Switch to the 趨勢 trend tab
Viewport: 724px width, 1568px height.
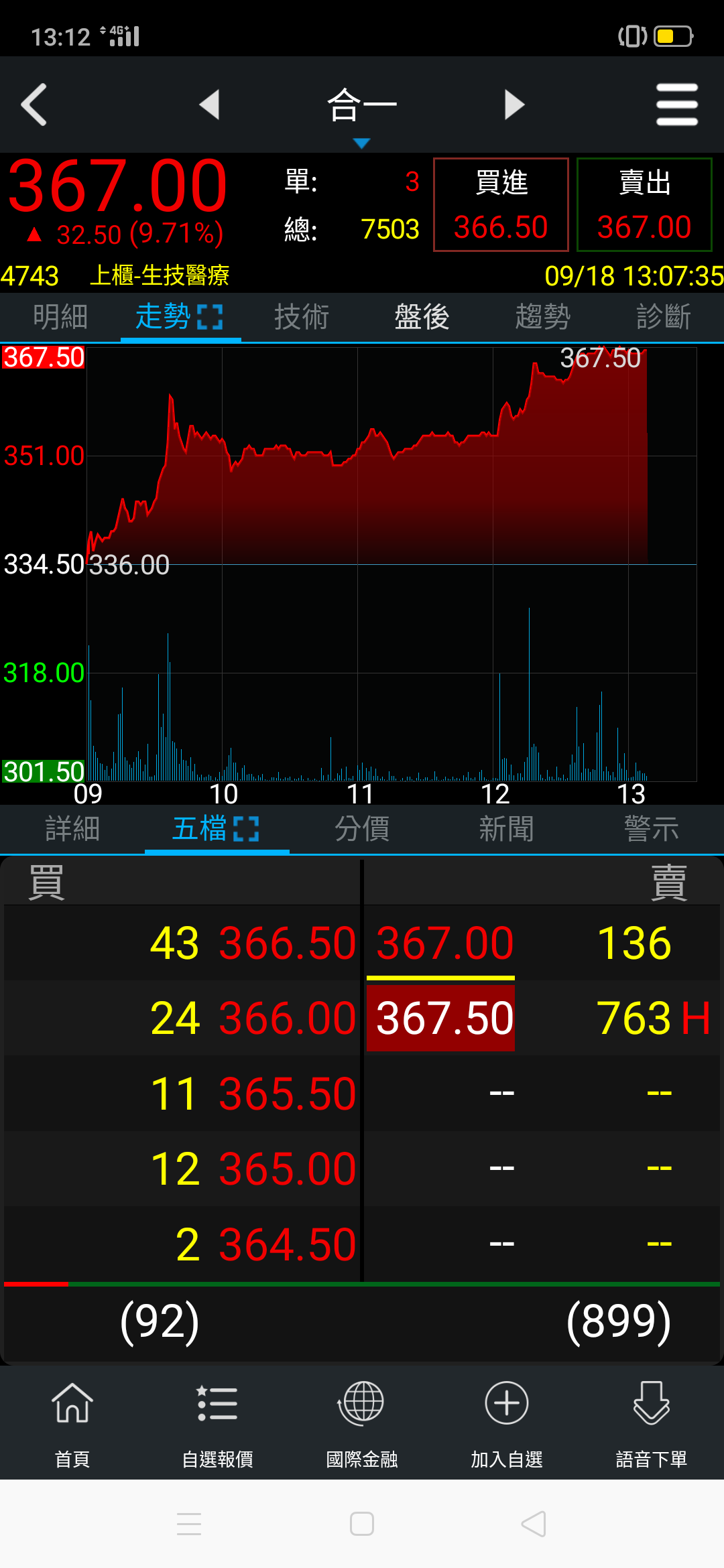click(x=542, y=316)
